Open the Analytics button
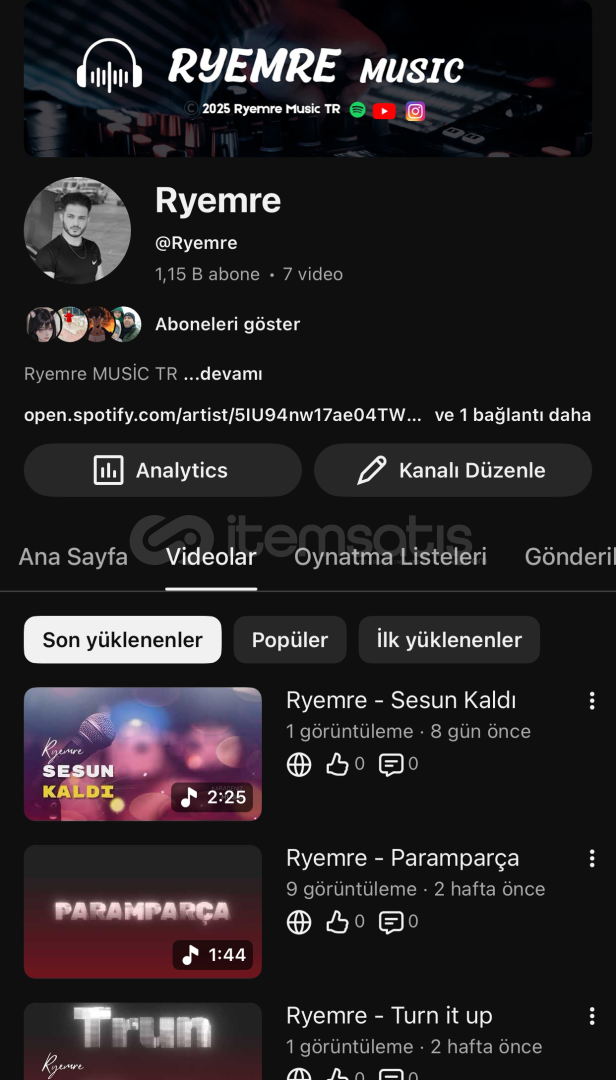Screen dimensions: 616x1080 162,470
